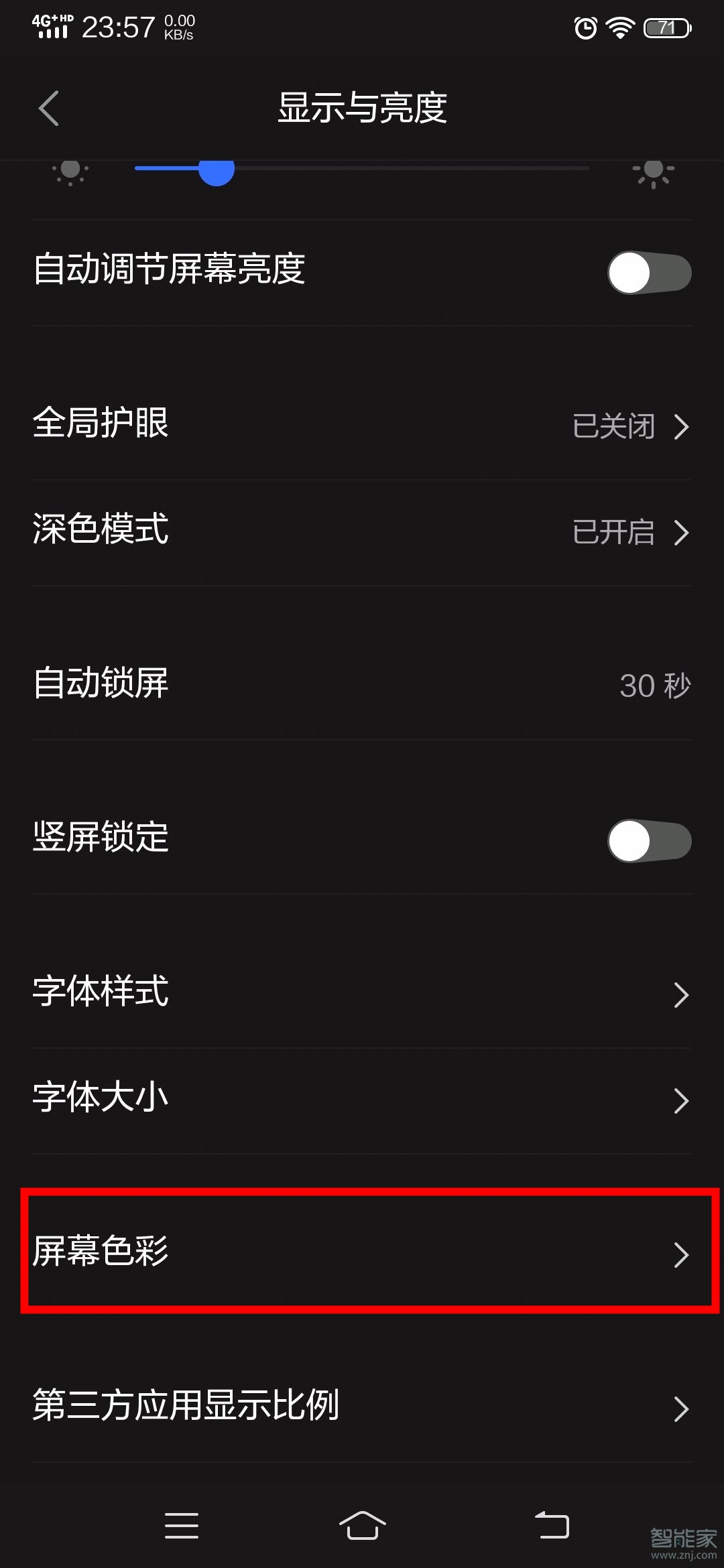
Task: Expand 深色模式 settings via chevron
Action: 682,533
